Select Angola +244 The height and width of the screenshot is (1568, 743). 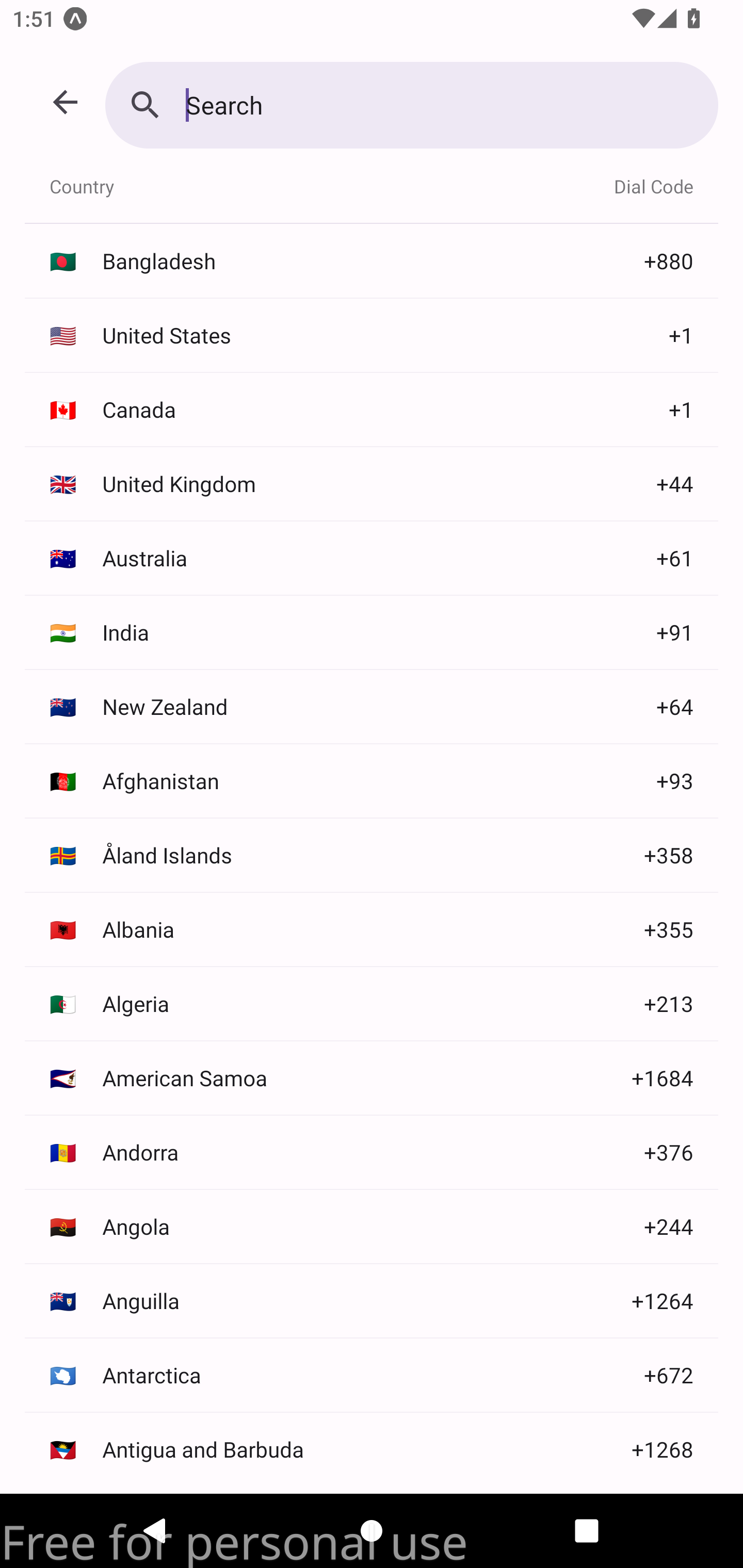click(x=372, y=1227)
